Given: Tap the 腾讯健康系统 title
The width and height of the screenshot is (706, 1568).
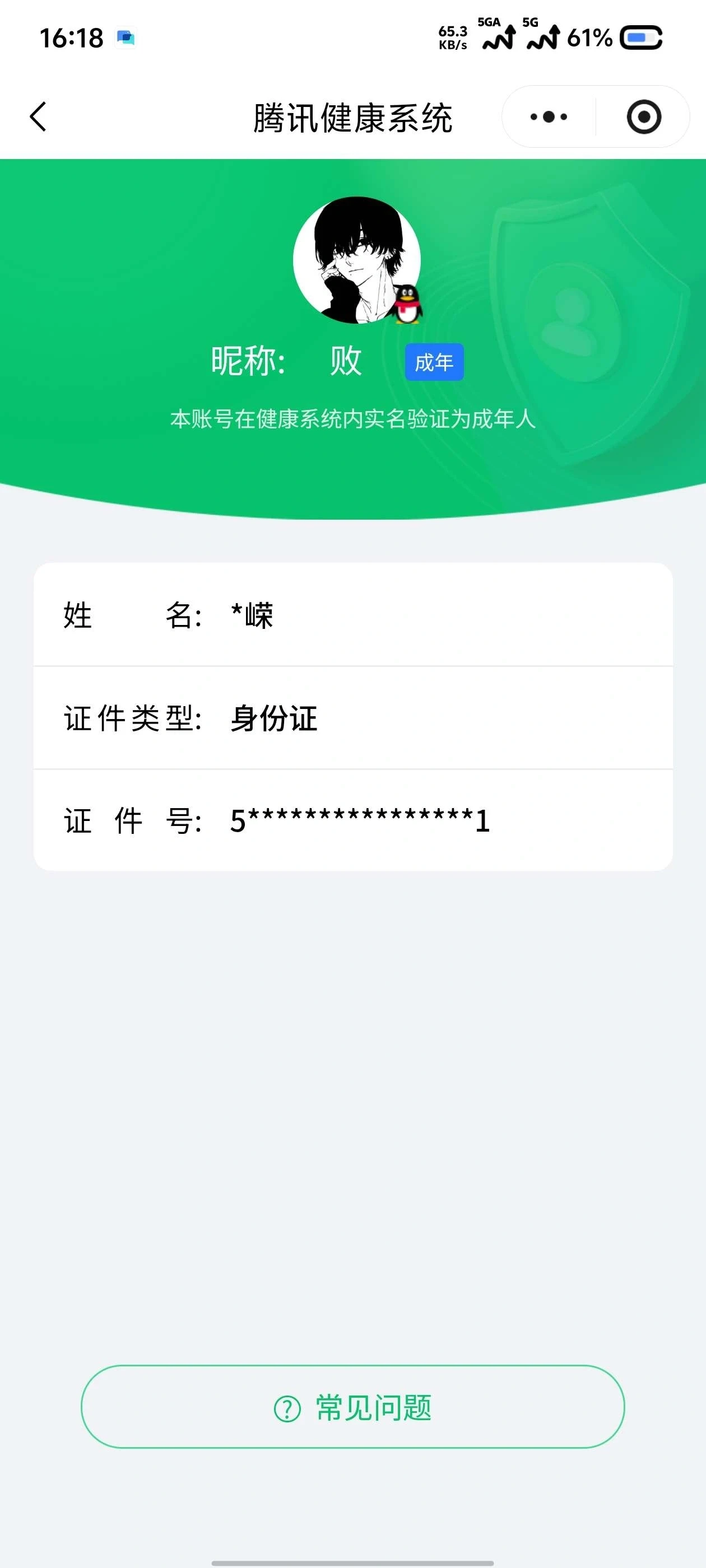Looking at the screenshot, I should 352,117.
